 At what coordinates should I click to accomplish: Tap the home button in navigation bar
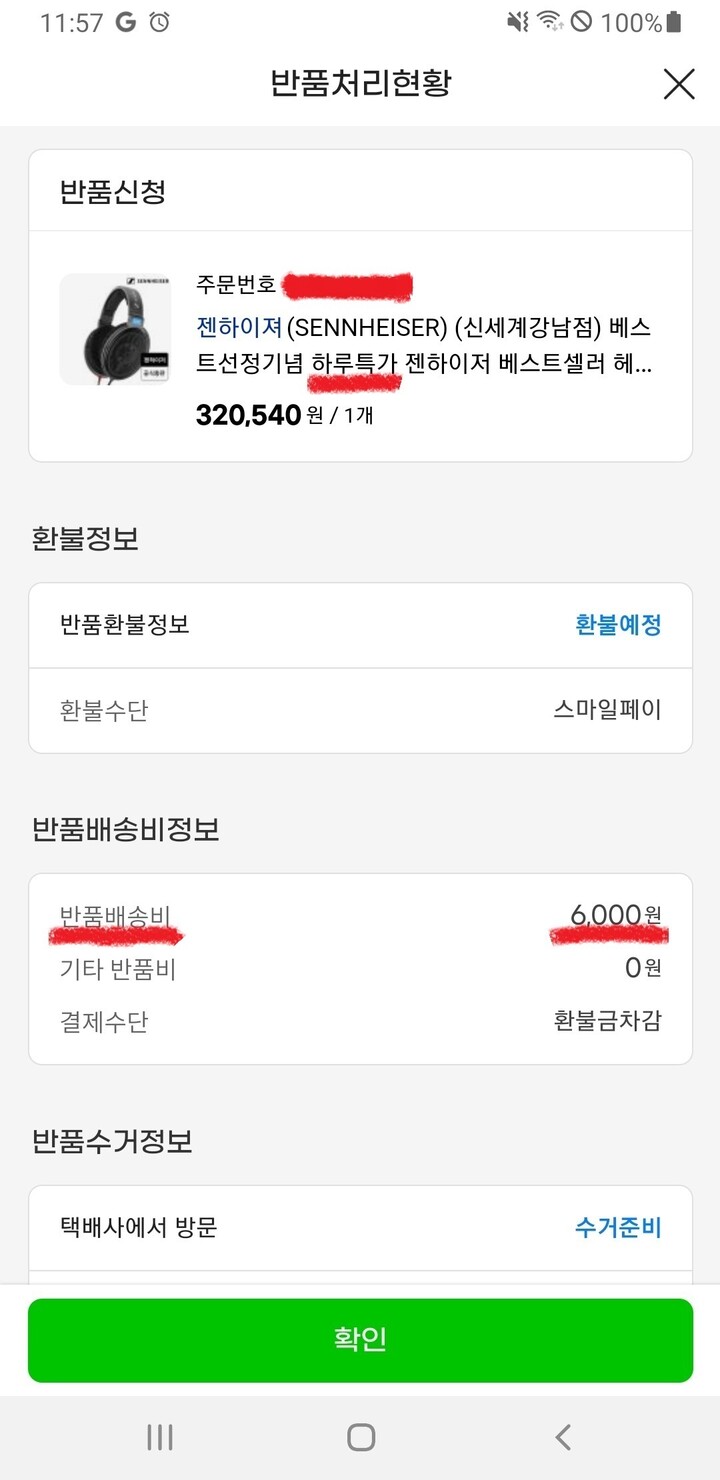pos(359,1437)
